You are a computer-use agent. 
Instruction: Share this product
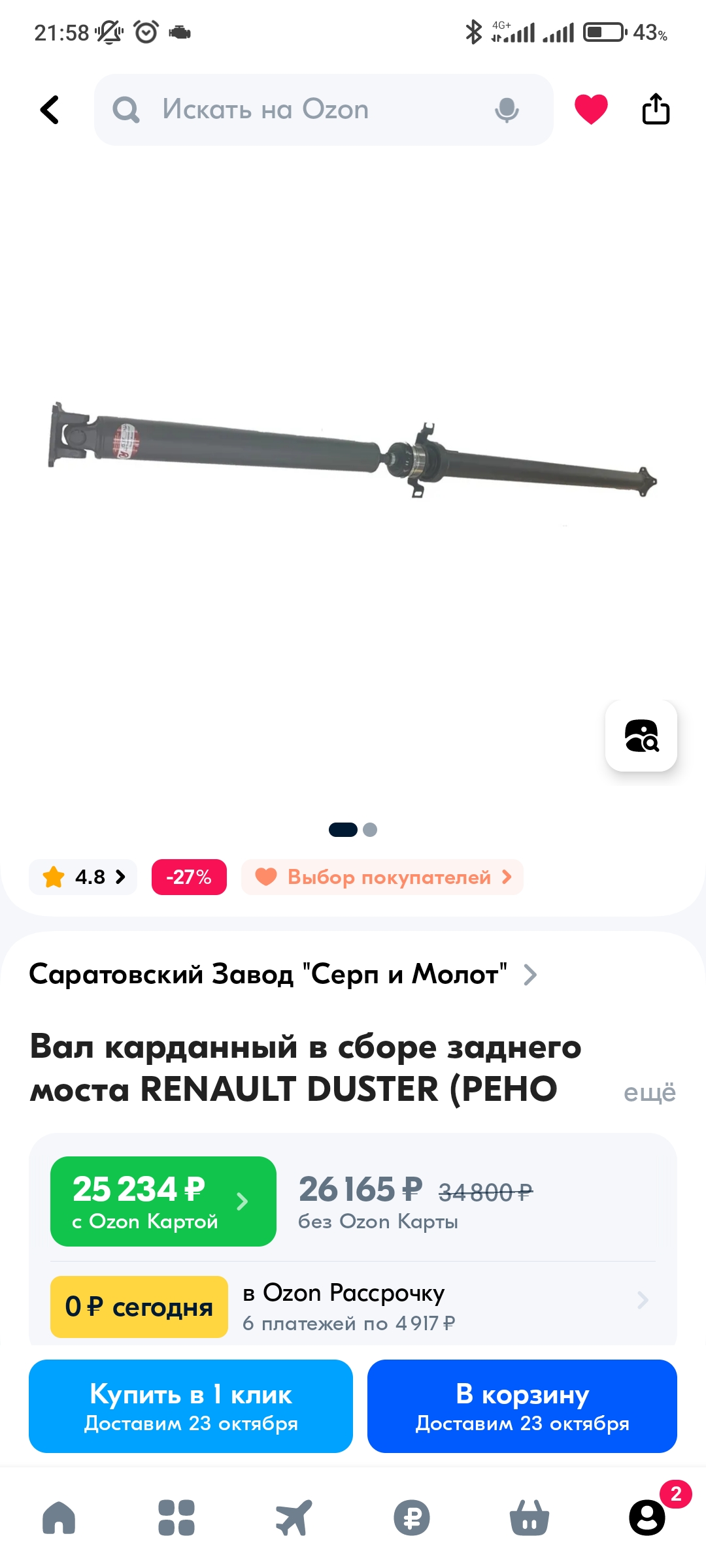(x=656, y=108)
